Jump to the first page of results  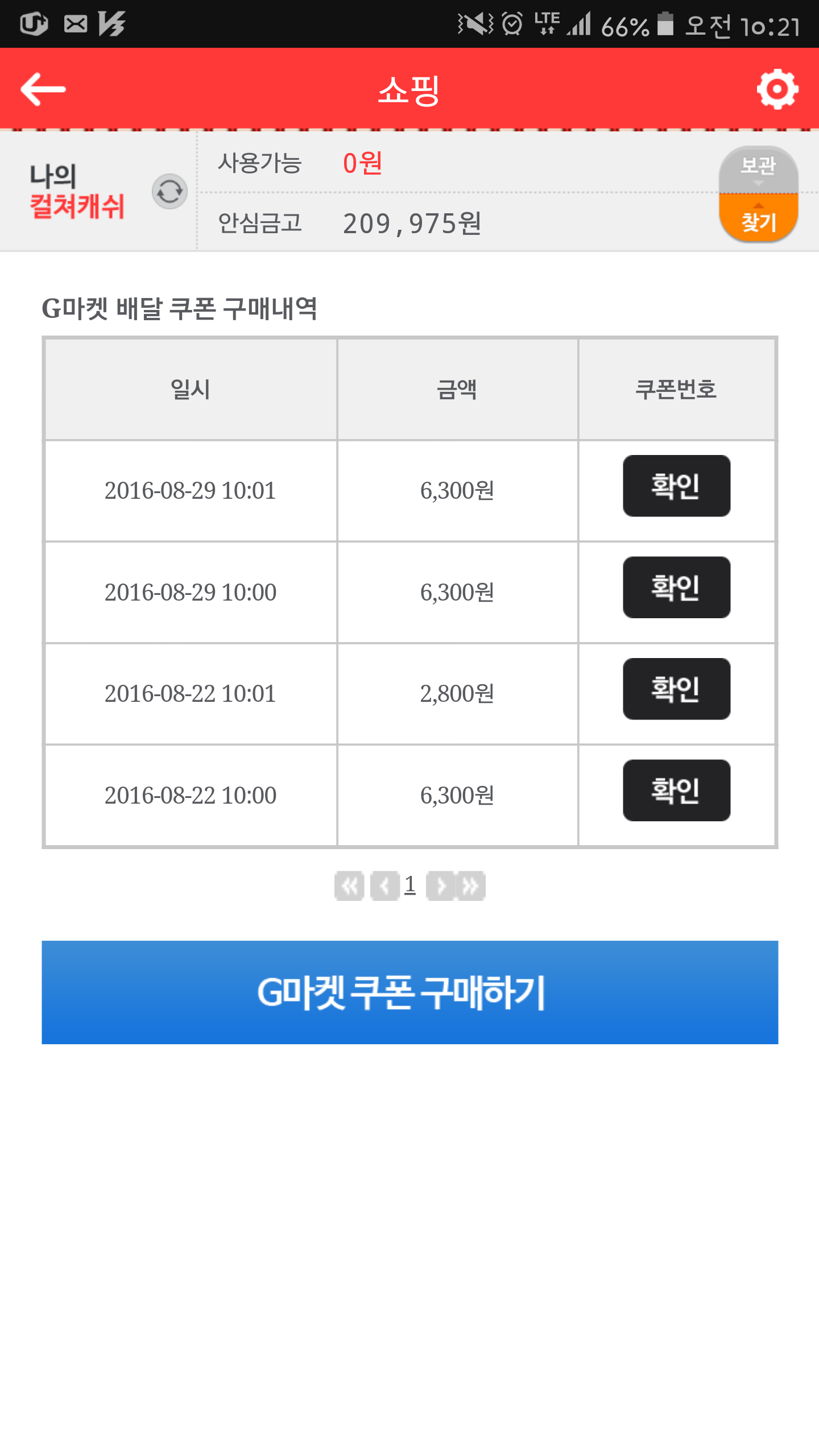pyautogui.click(x=349, y=886)
